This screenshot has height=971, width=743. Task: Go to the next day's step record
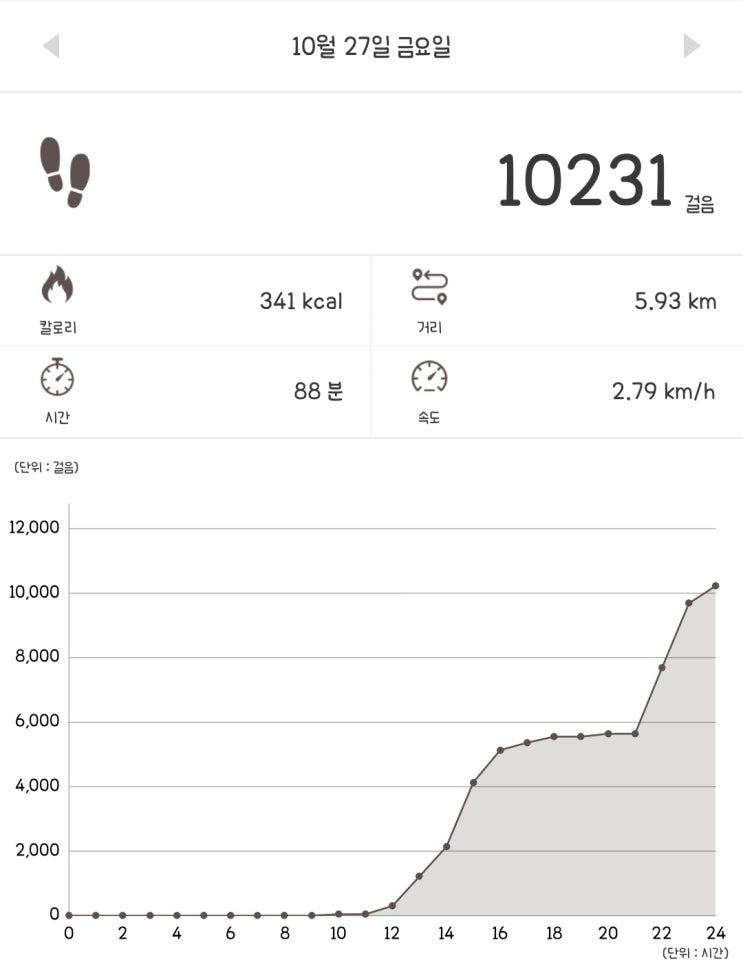pos(691,46)
